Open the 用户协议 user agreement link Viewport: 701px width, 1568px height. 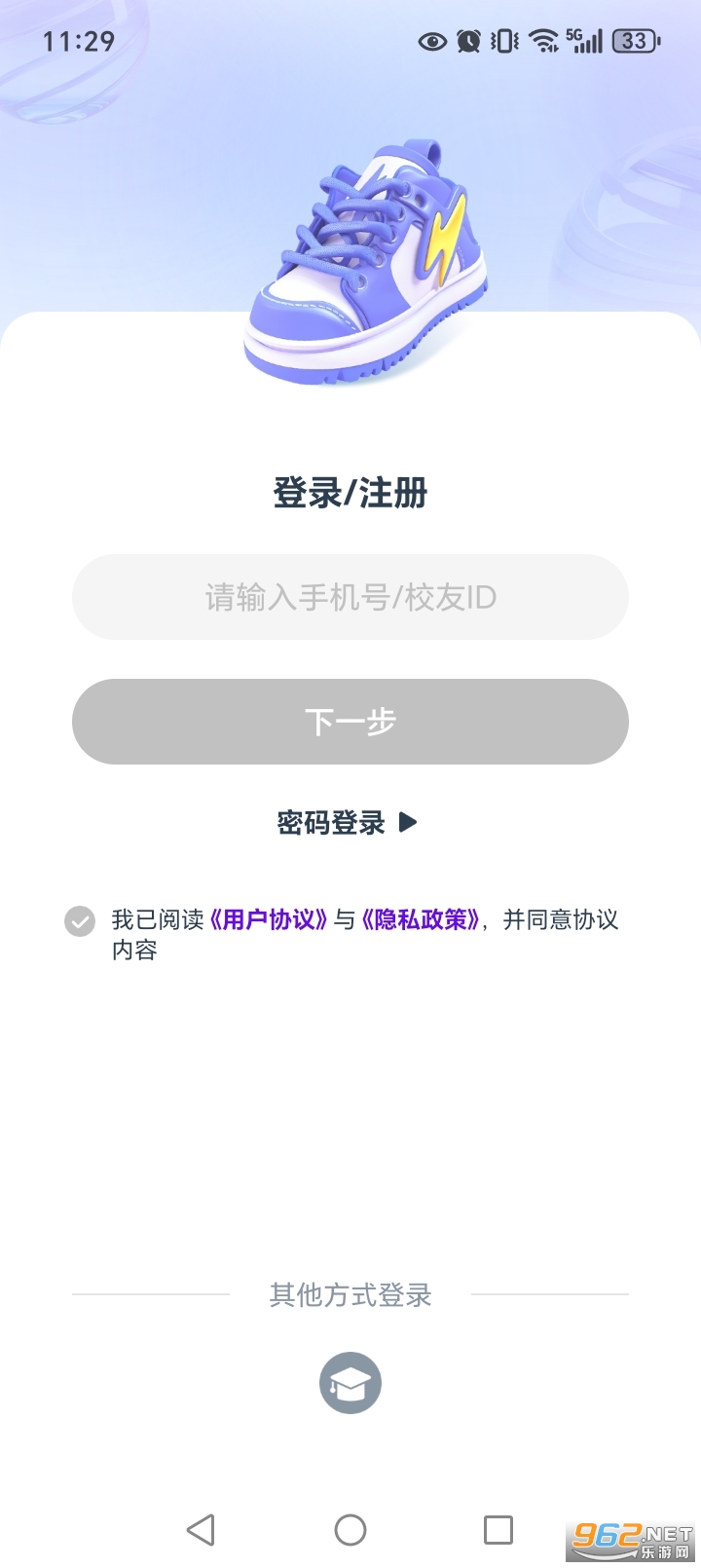pyautogui.click(x=270, y=920)
